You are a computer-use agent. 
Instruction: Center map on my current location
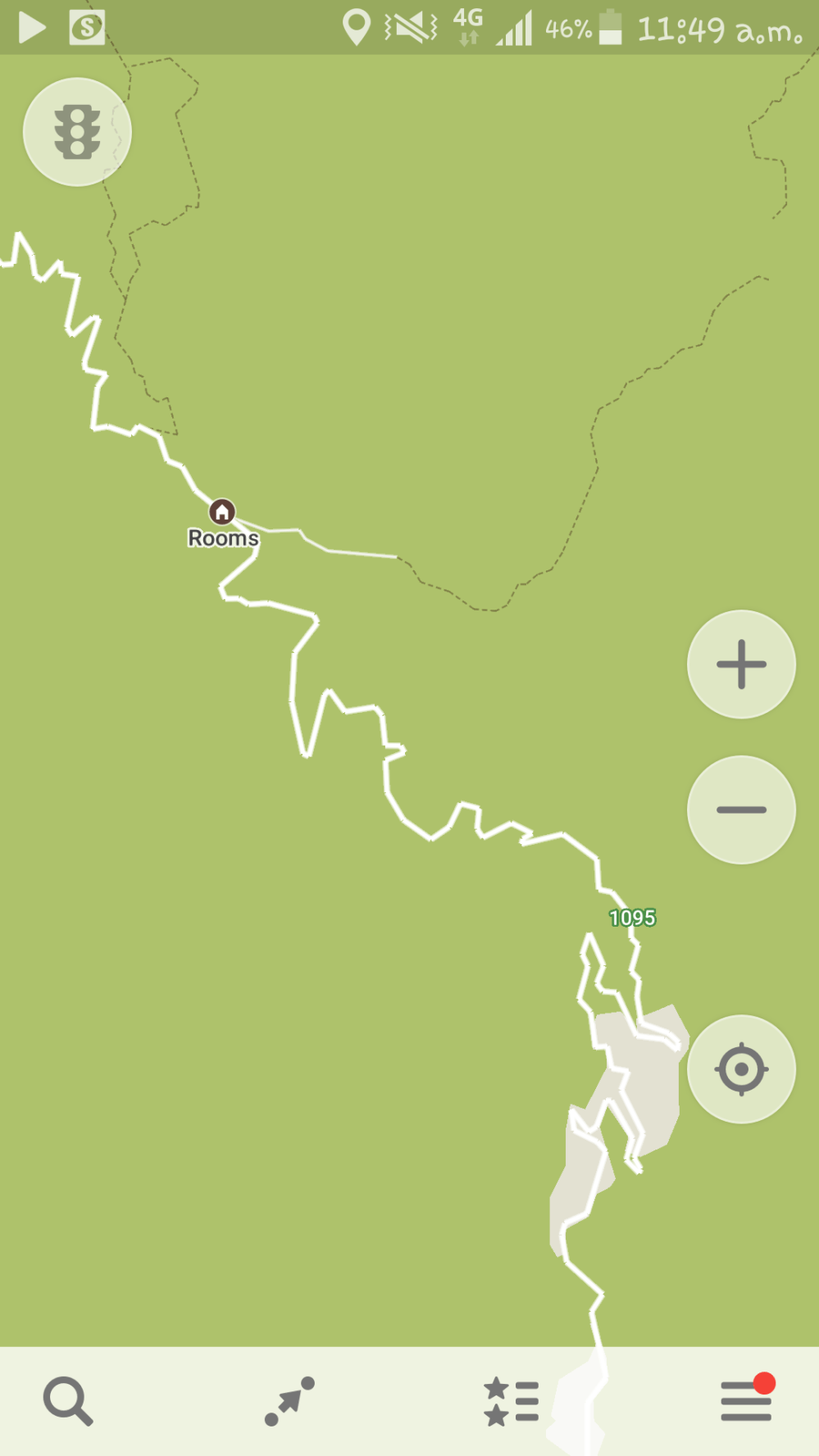(x=741, y=1069)
